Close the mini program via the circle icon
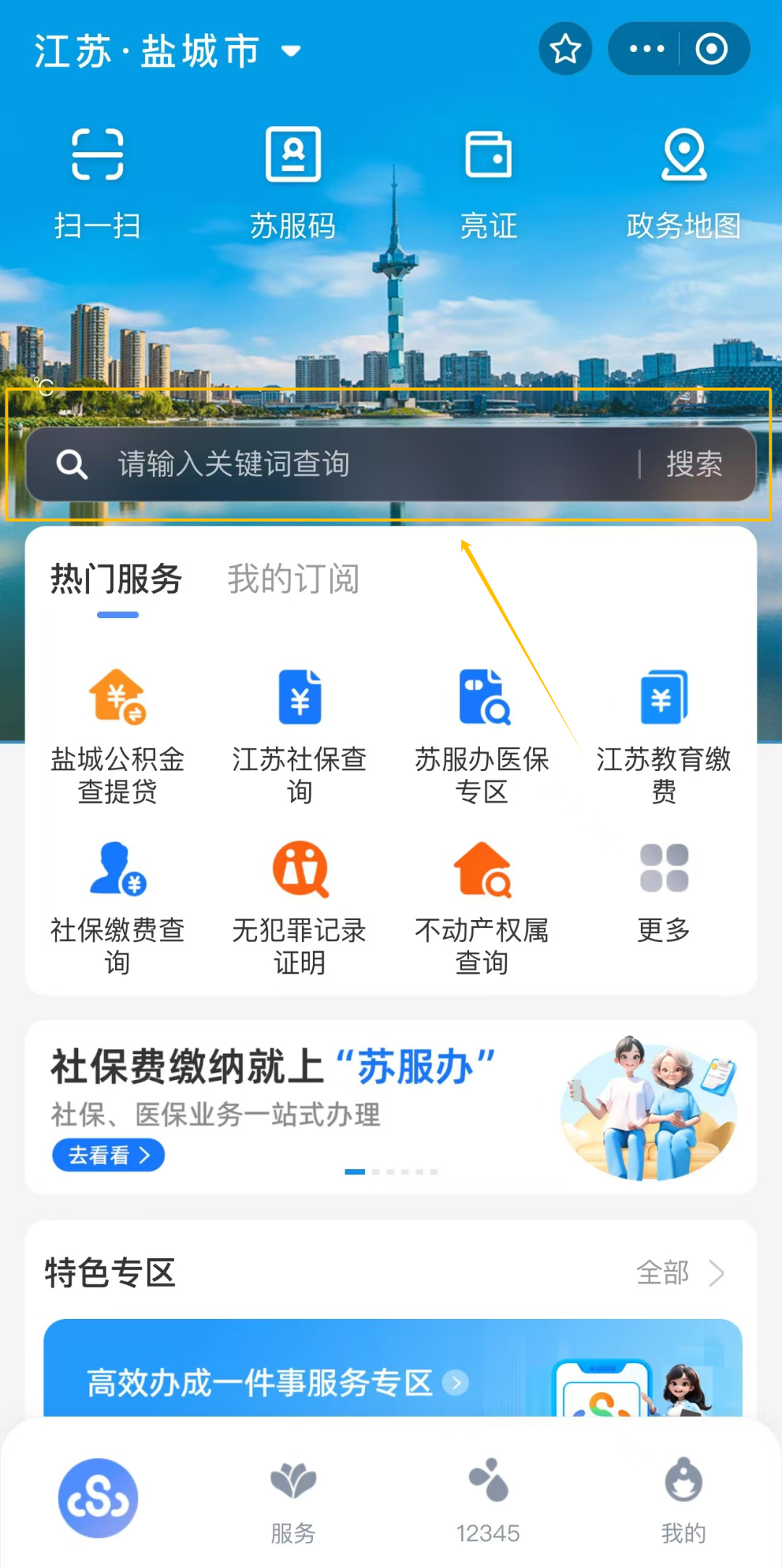The image size is (782, 1568). tap(711, 49)
